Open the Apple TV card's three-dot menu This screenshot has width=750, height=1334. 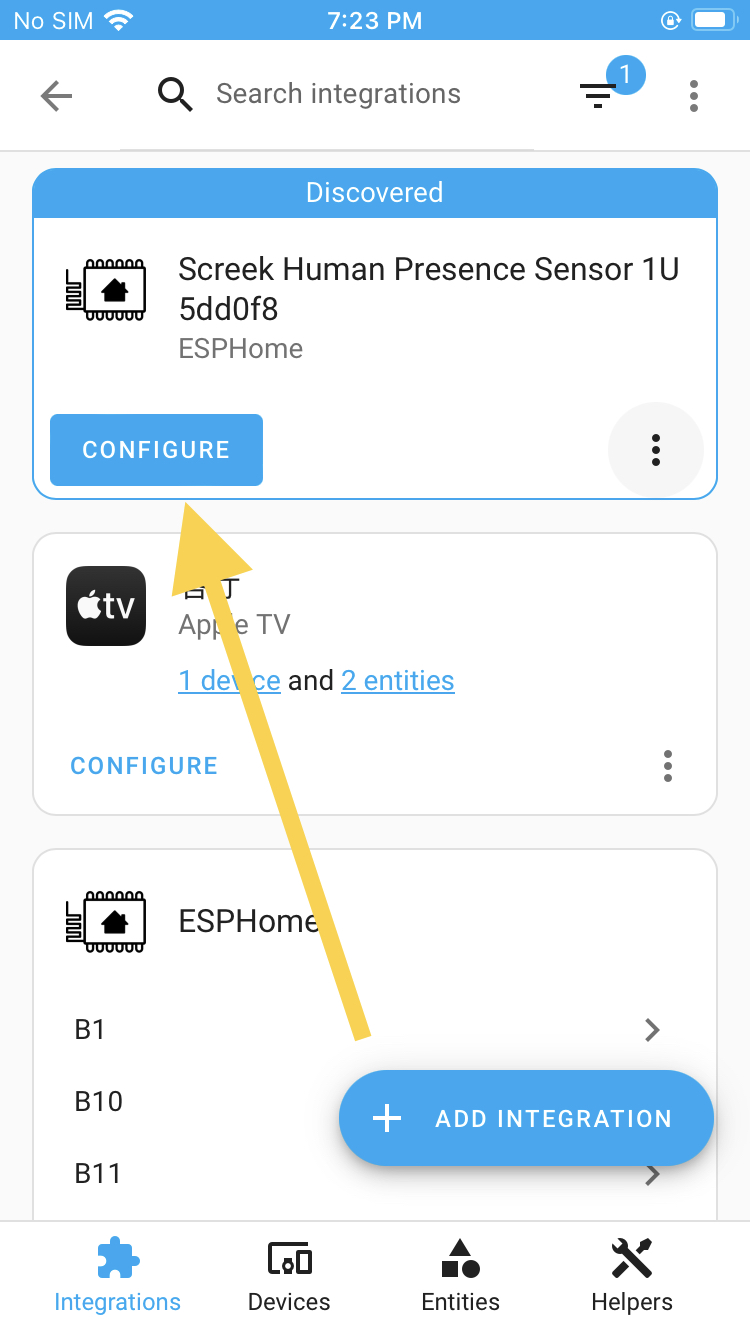pos(668,766)
